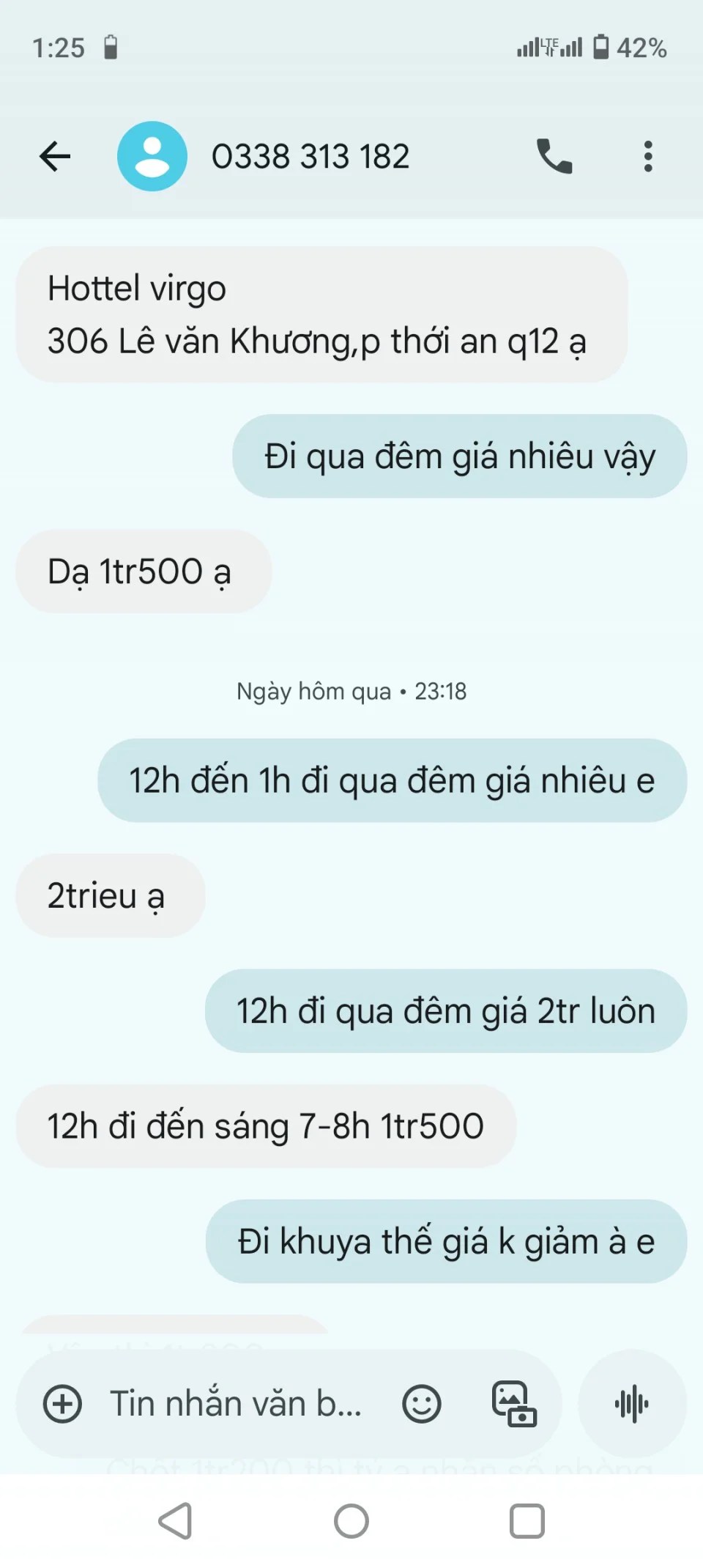Tap the system home button
This screenshot has height=1568, width=703.
point(351,1522)
